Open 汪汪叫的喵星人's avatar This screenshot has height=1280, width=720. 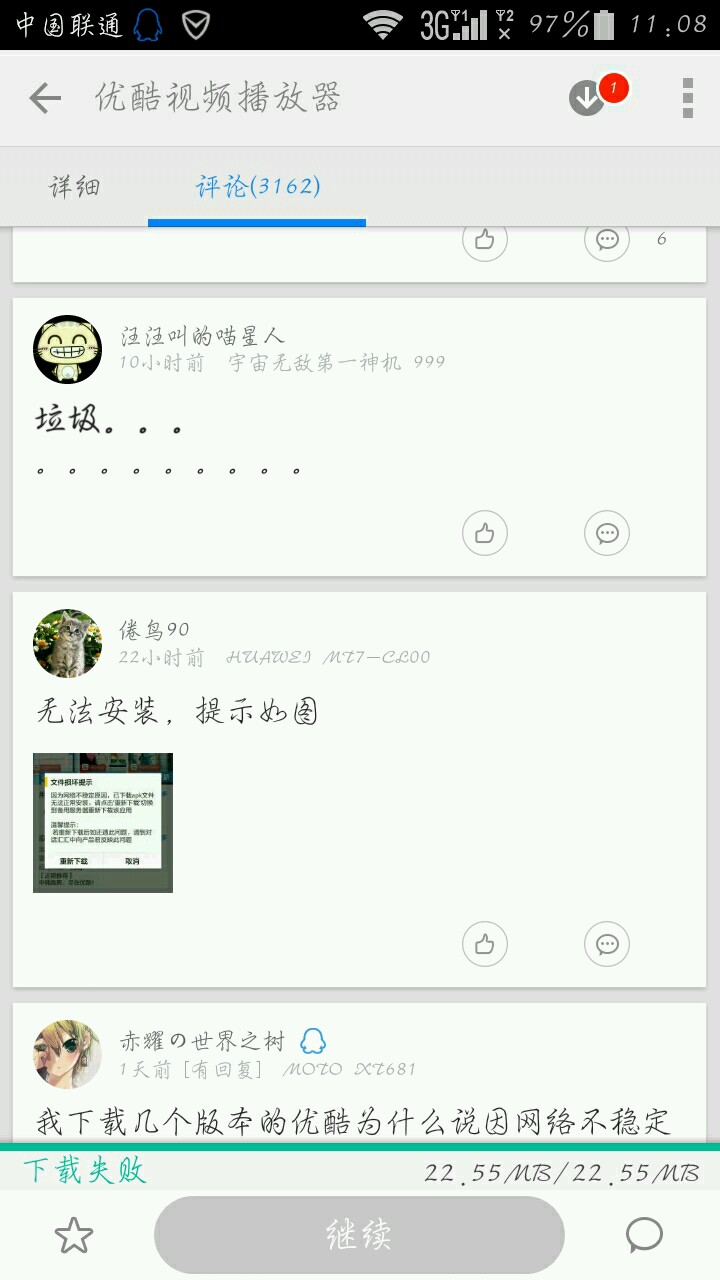tap(68, 349)
